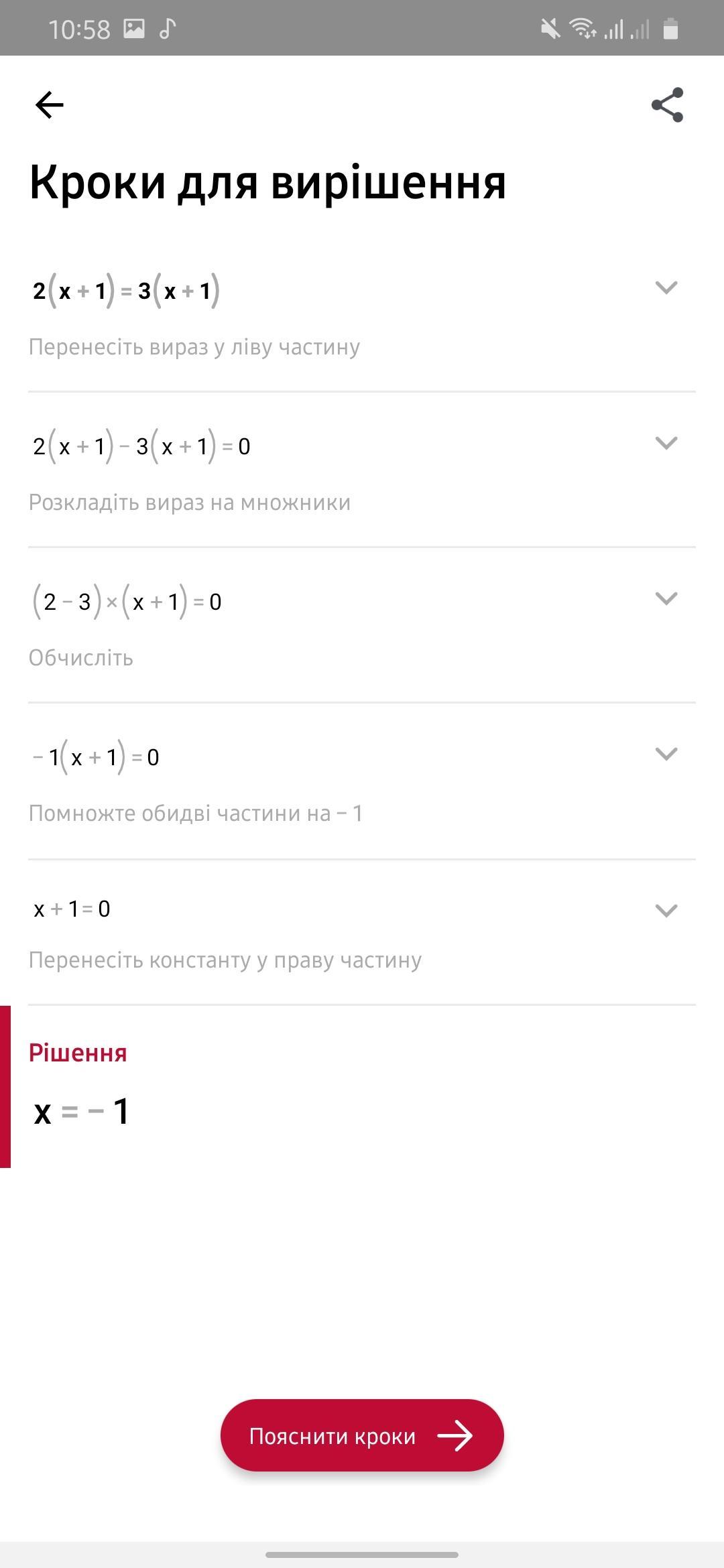The width and height of the screenshot is (724, 1568).
Task: Expand the step (2−3)×(x+1)=0
Action: click(666, 598)
